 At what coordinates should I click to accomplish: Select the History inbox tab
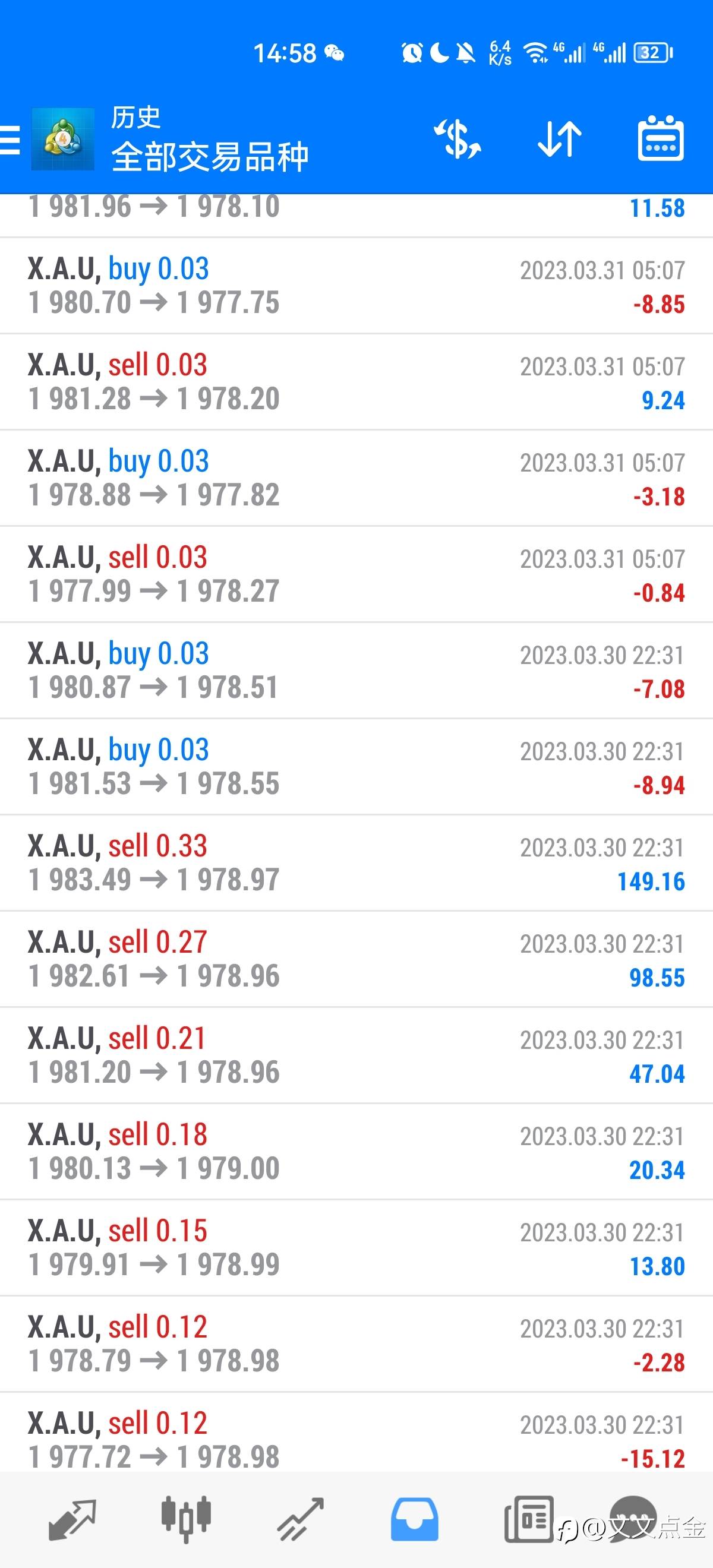click(414, 1519)
